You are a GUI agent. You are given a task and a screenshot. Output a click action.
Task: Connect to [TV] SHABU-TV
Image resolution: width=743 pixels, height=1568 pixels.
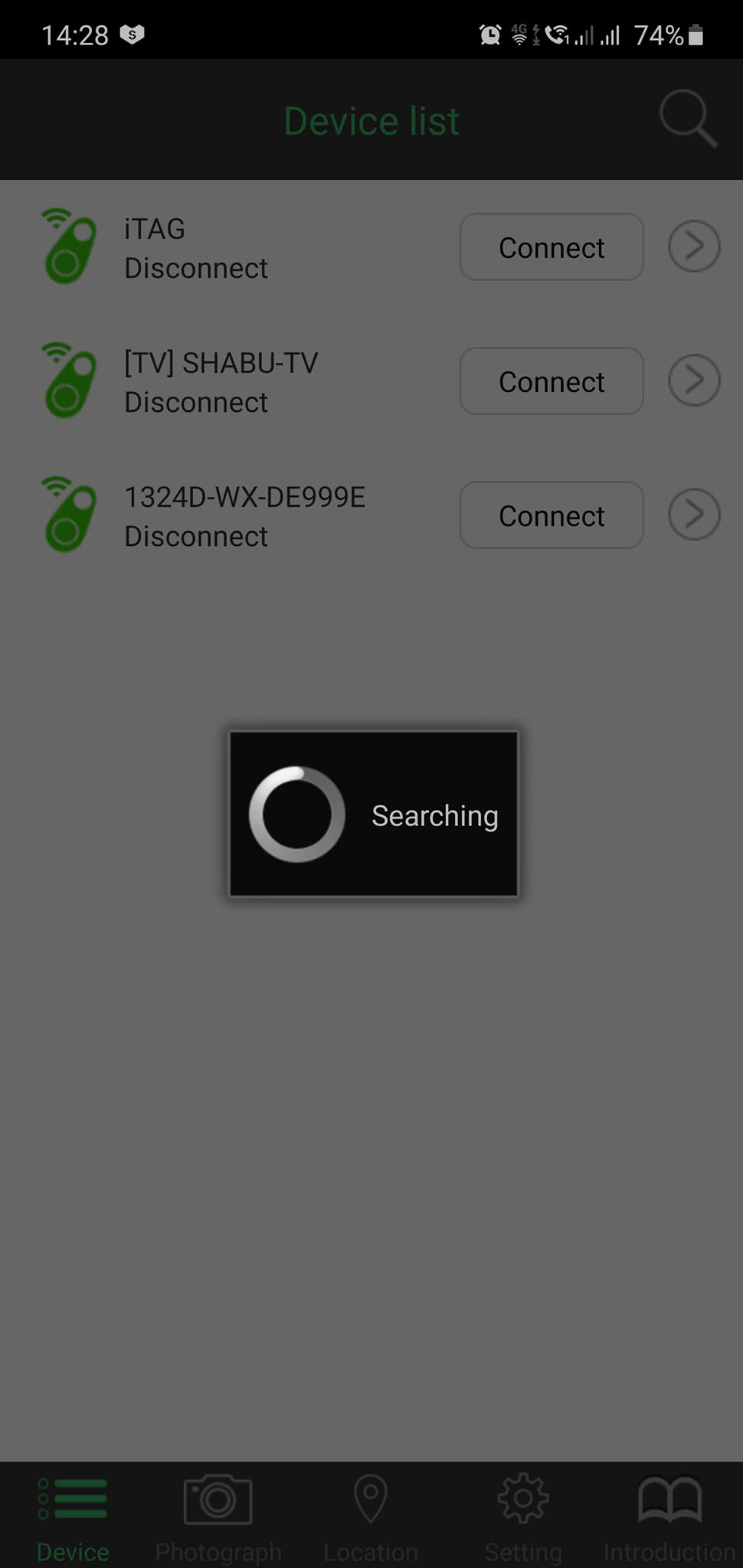[x=551, y=381]
